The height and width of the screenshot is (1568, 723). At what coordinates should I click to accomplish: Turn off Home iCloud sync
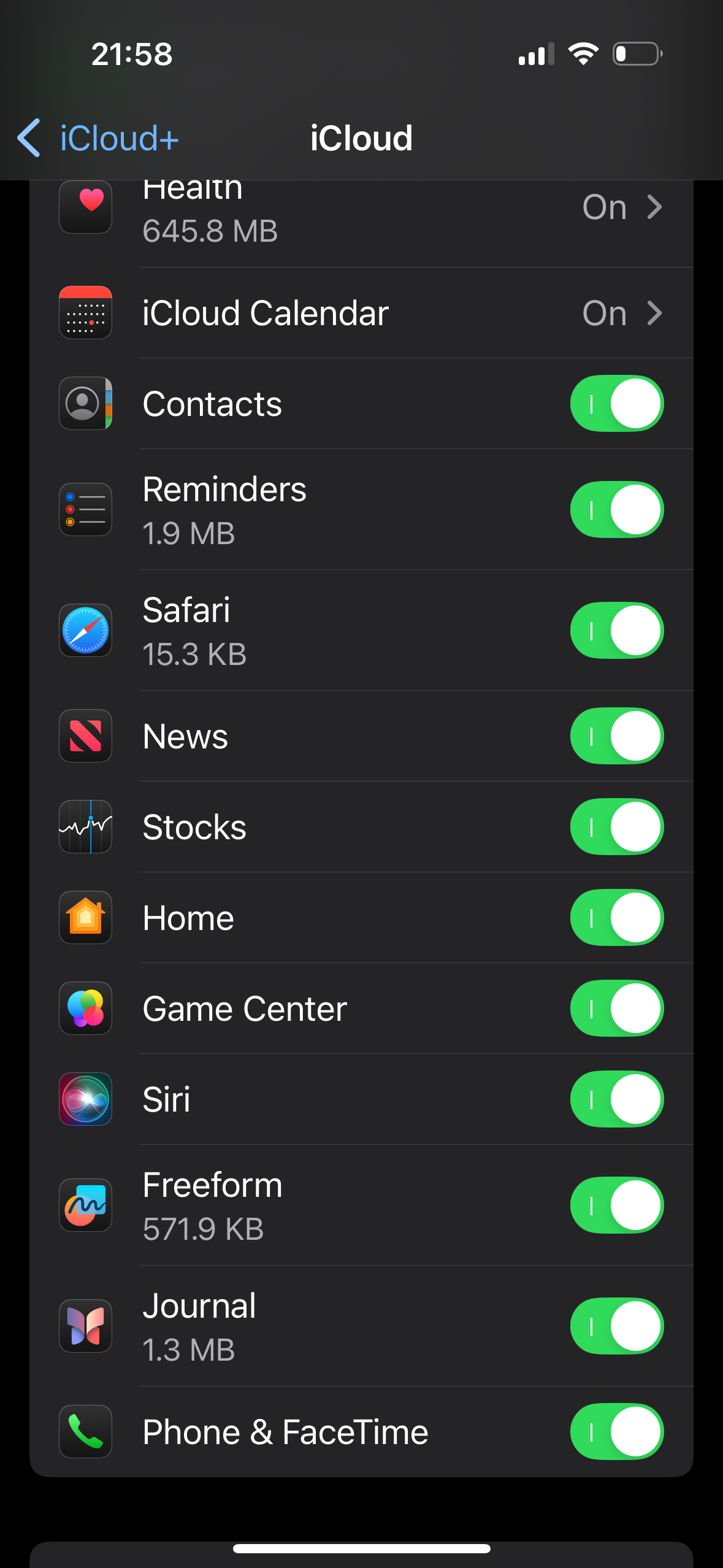(616, 918)
